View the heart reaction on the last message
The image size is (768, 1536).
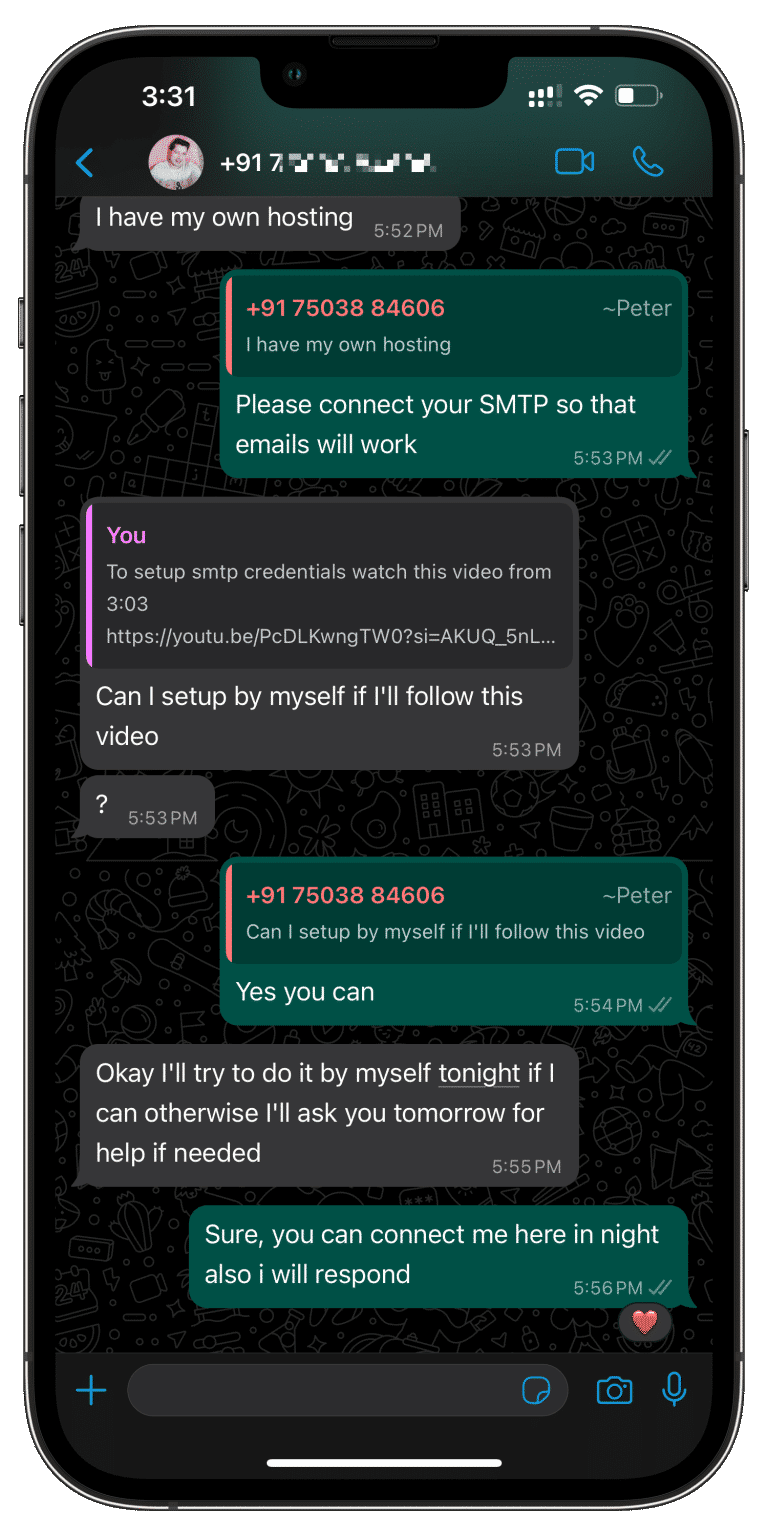click(x=645, y=1322)
